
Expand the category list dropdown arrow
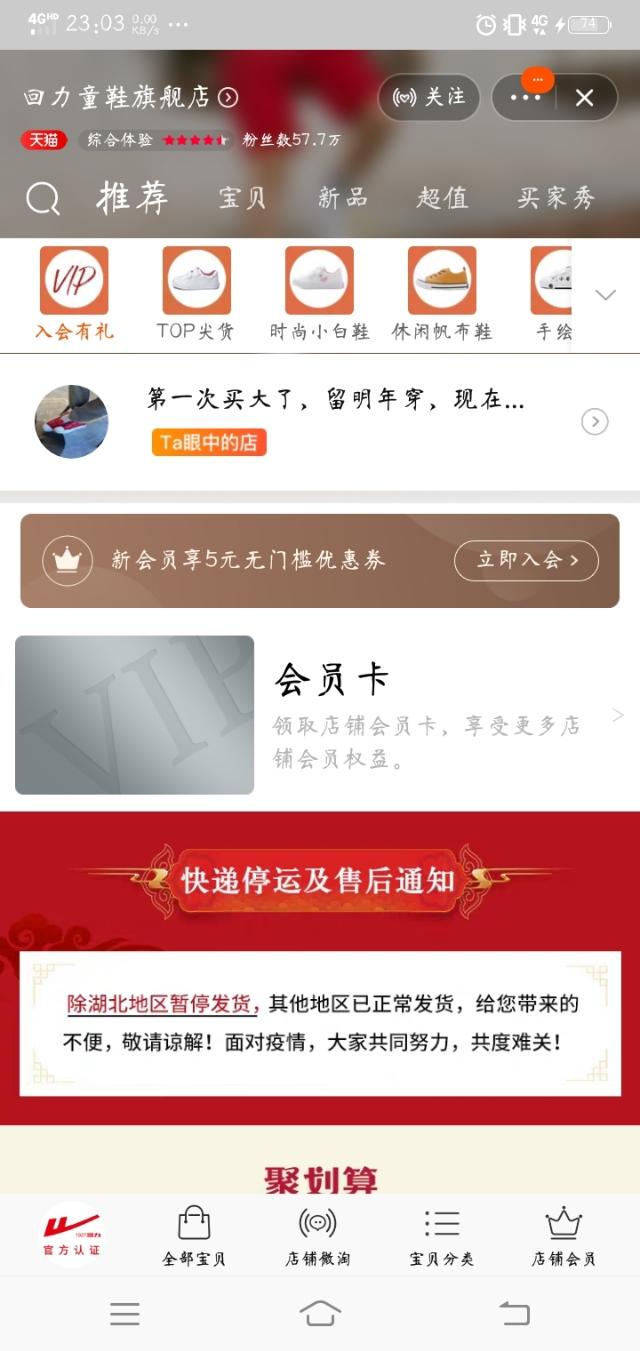pyautogui.click(x=605, y=295)
